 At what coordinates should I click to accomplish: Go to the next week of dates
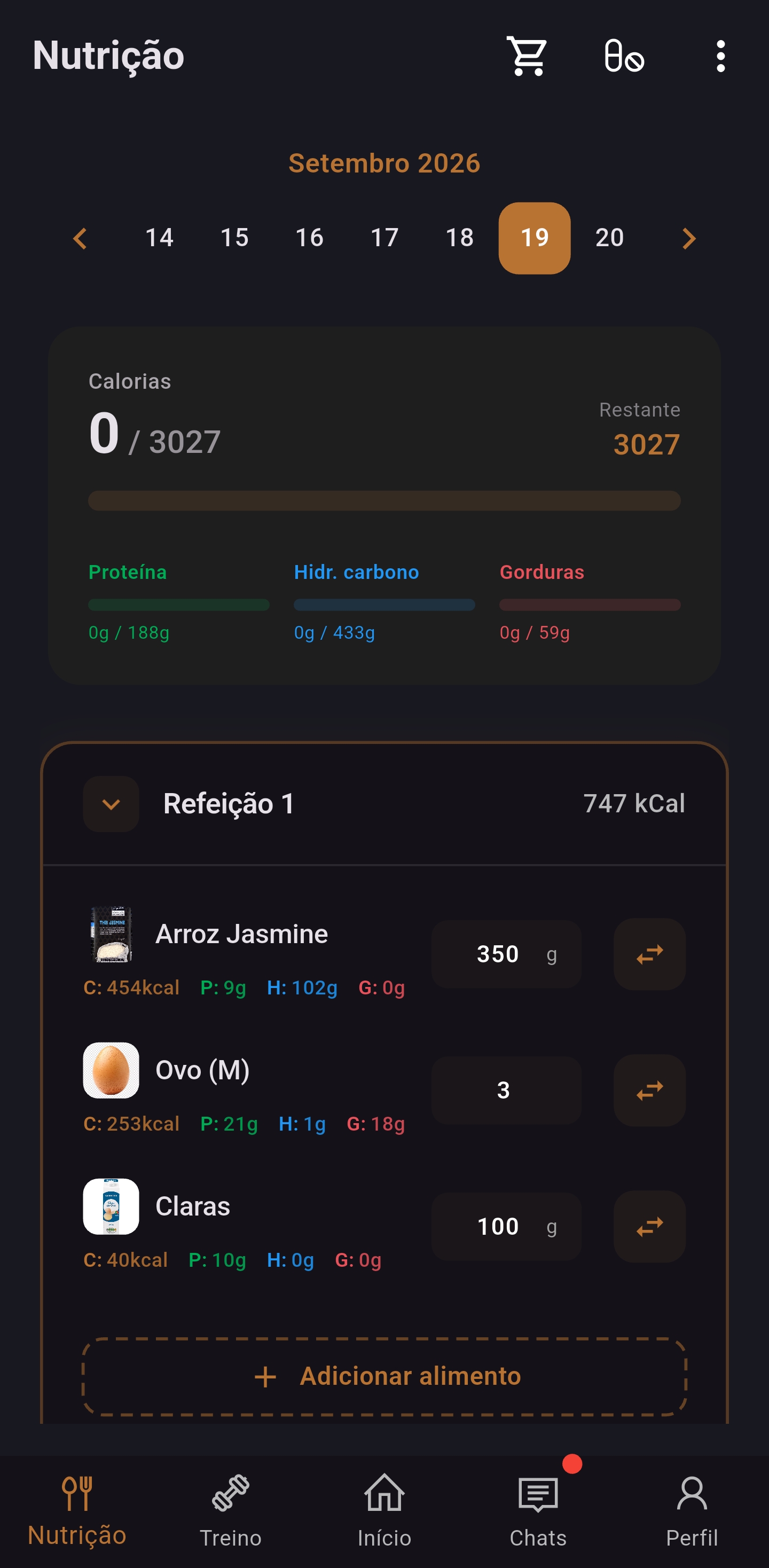[689, 238]
